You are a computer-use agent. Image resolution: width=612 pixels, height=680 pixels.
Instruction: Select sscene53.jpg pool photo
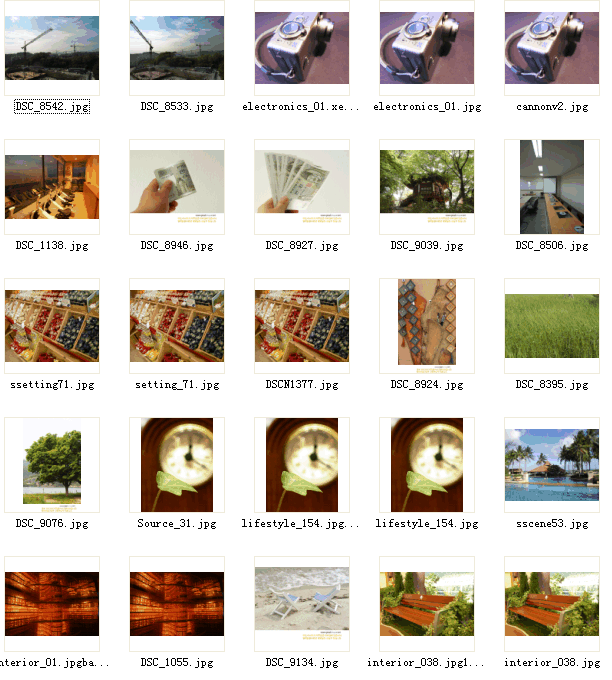[x=552, y=465]
